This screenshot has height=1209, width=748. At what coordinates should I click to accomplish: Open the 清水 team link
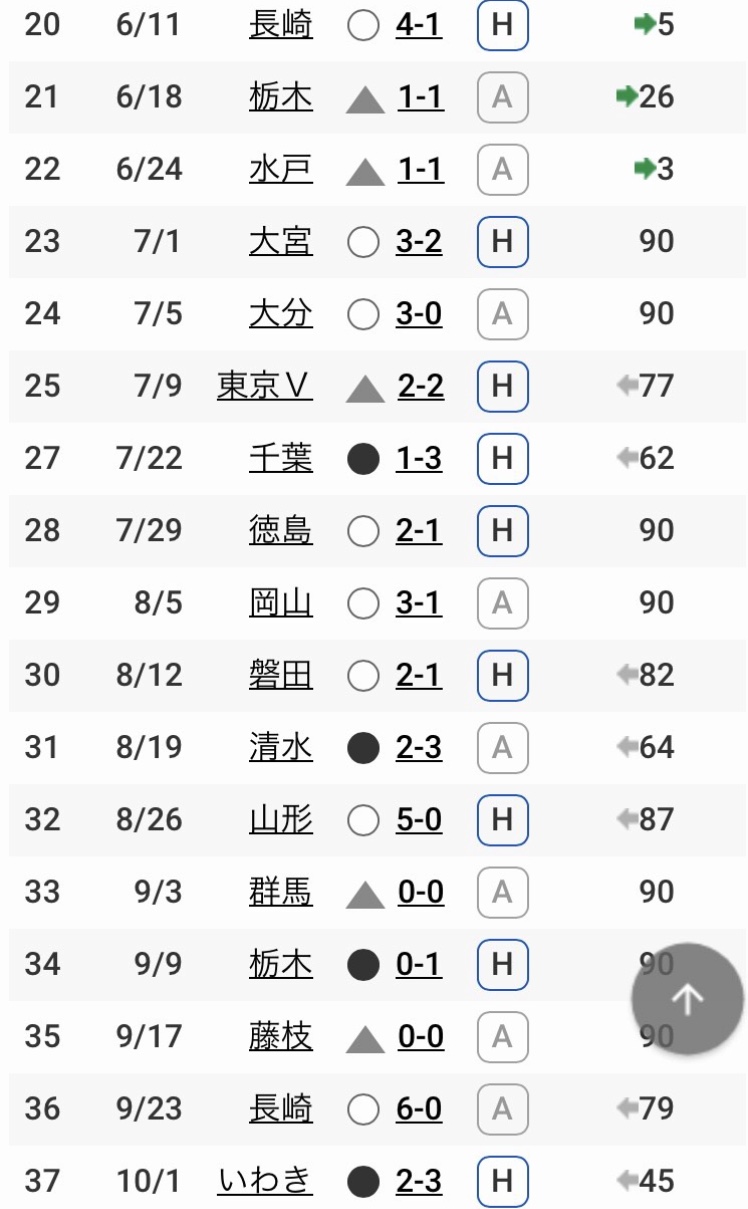[x=280, y=747]
